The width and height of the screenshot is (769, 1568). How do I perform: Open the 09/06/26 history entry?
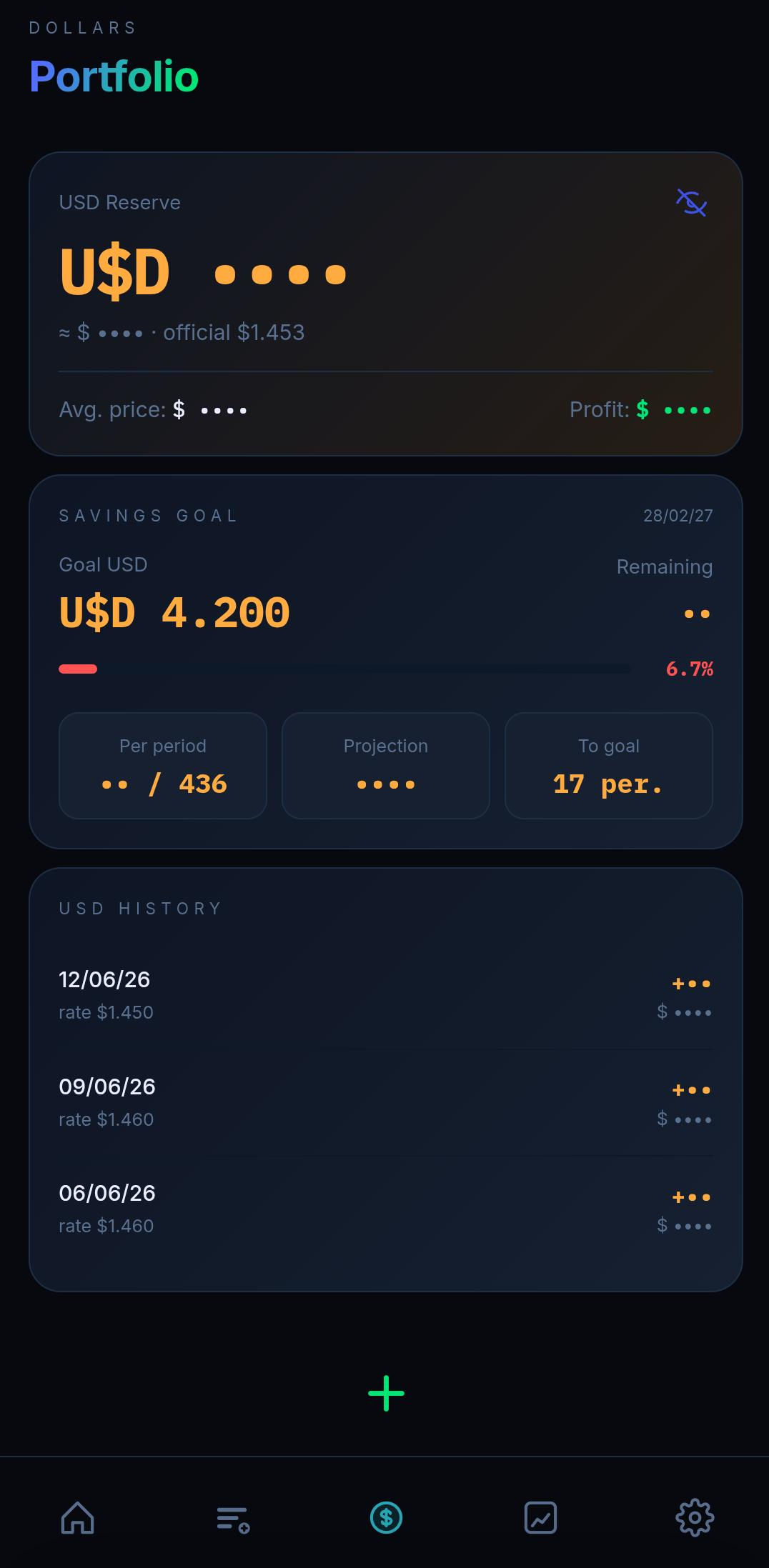point(386,1102)
